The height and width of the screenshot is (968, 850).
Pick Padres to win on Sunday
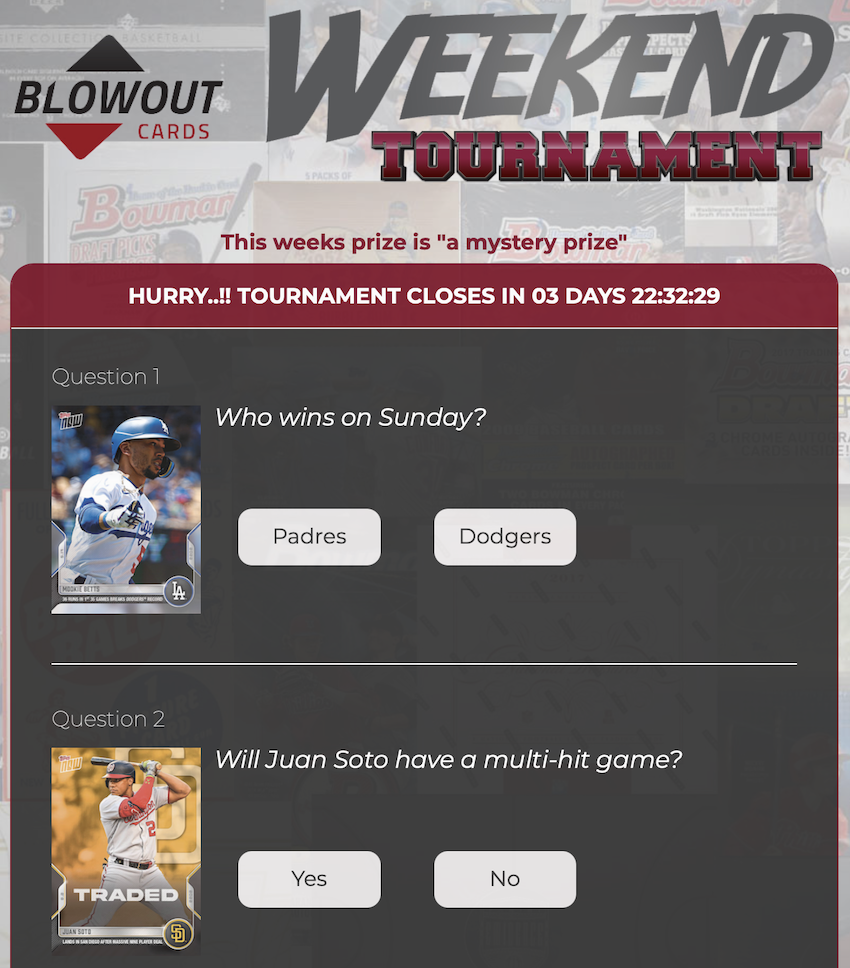[x=309, y=537]
